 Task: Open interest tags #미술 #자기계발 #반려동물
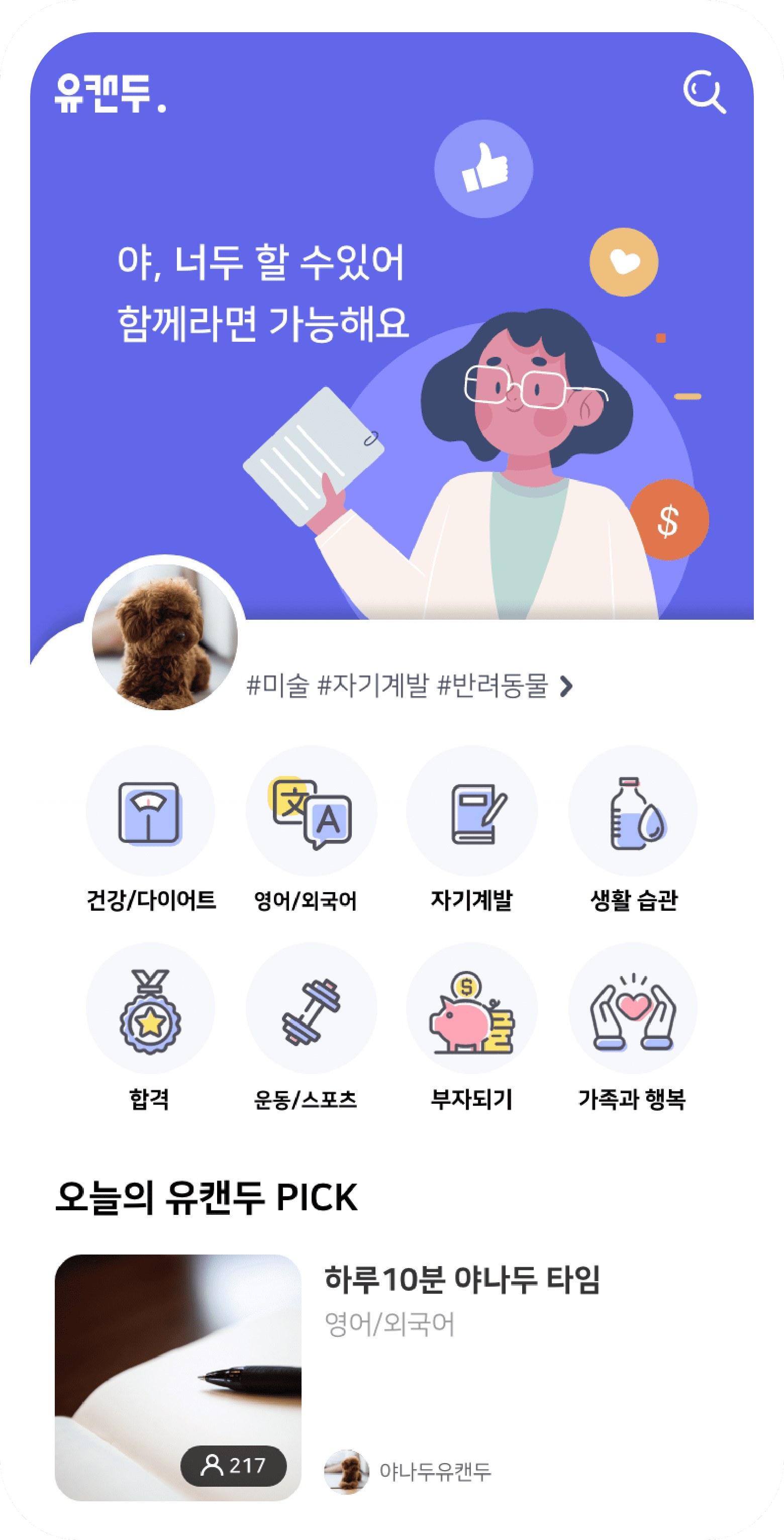(410, 686)
